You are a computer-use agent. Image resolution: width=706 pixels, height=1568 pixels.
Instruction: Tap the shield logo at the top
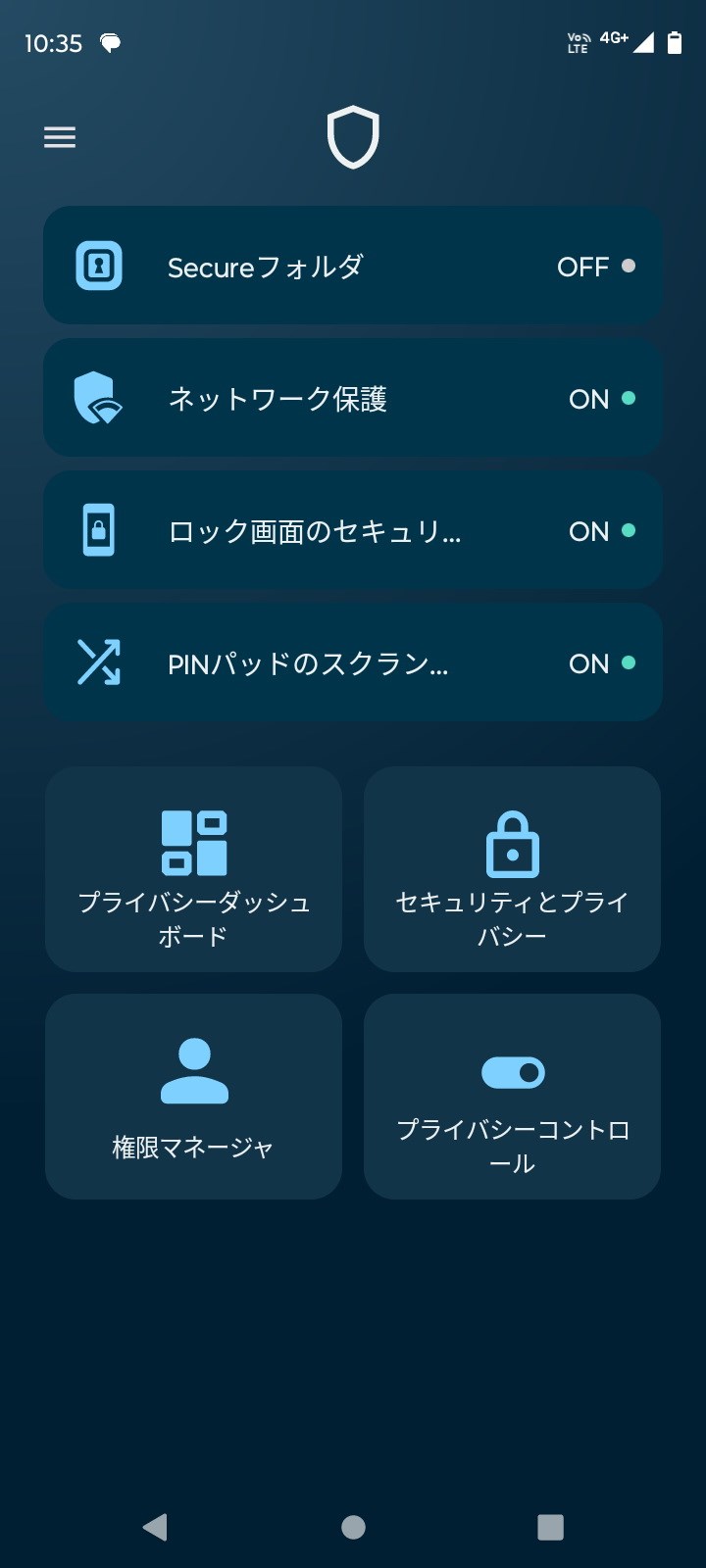pos(353,137)
